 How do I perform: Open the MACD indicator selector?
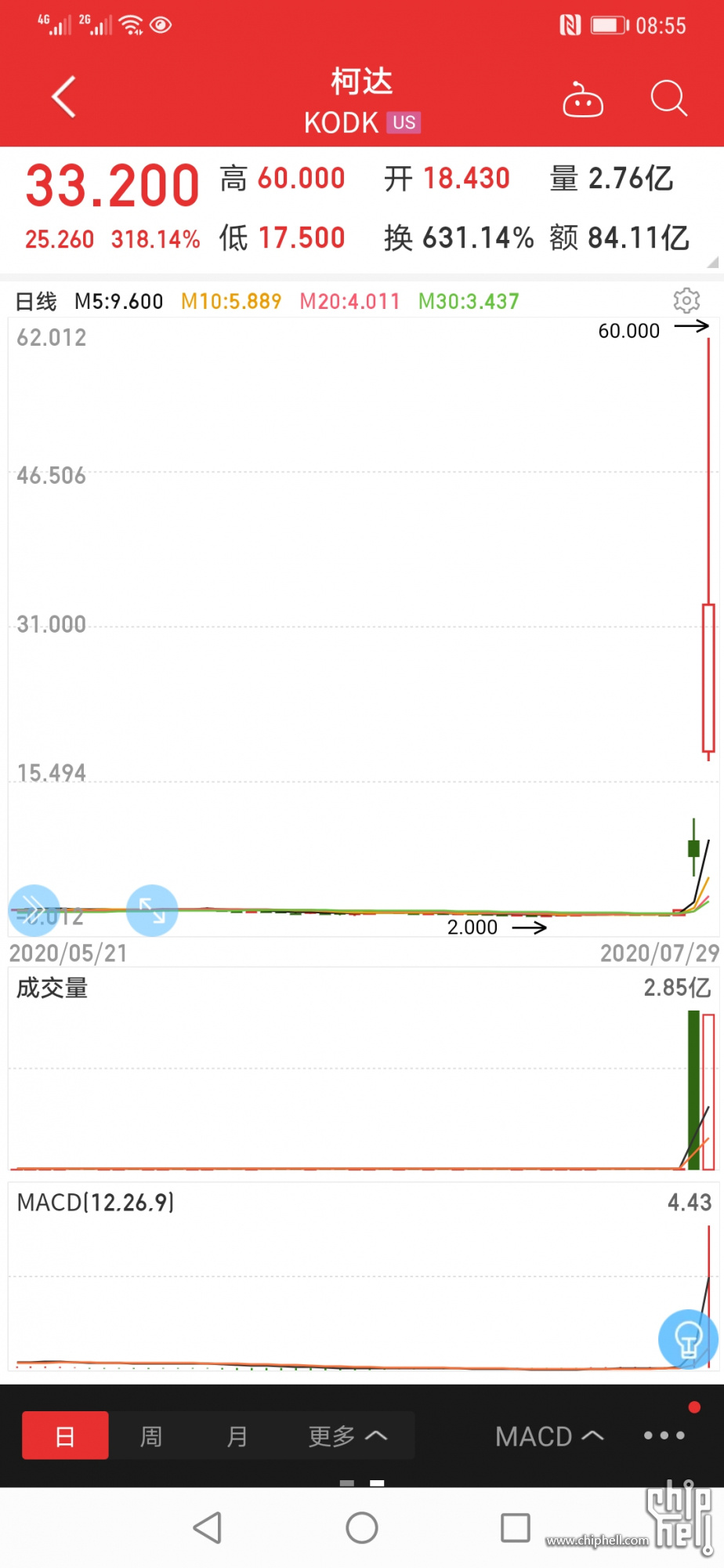[x=550, y=1436]
